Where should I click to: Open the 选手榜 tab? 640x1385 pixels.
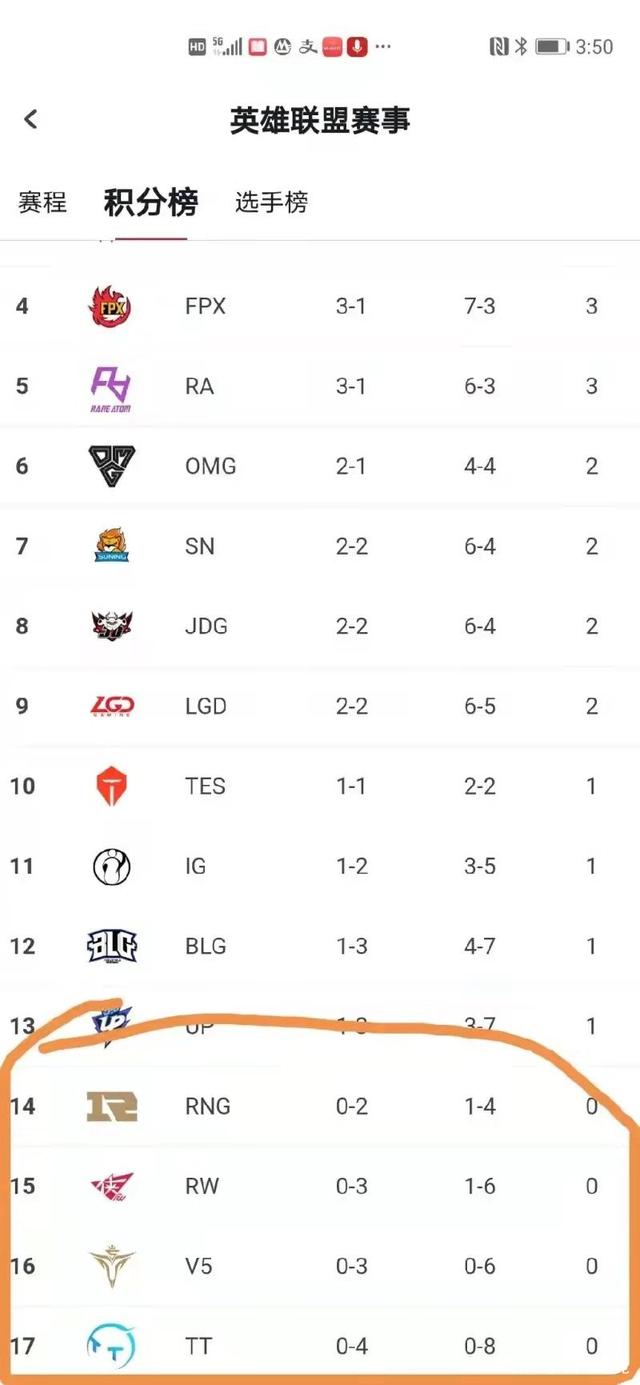[271, 202]
